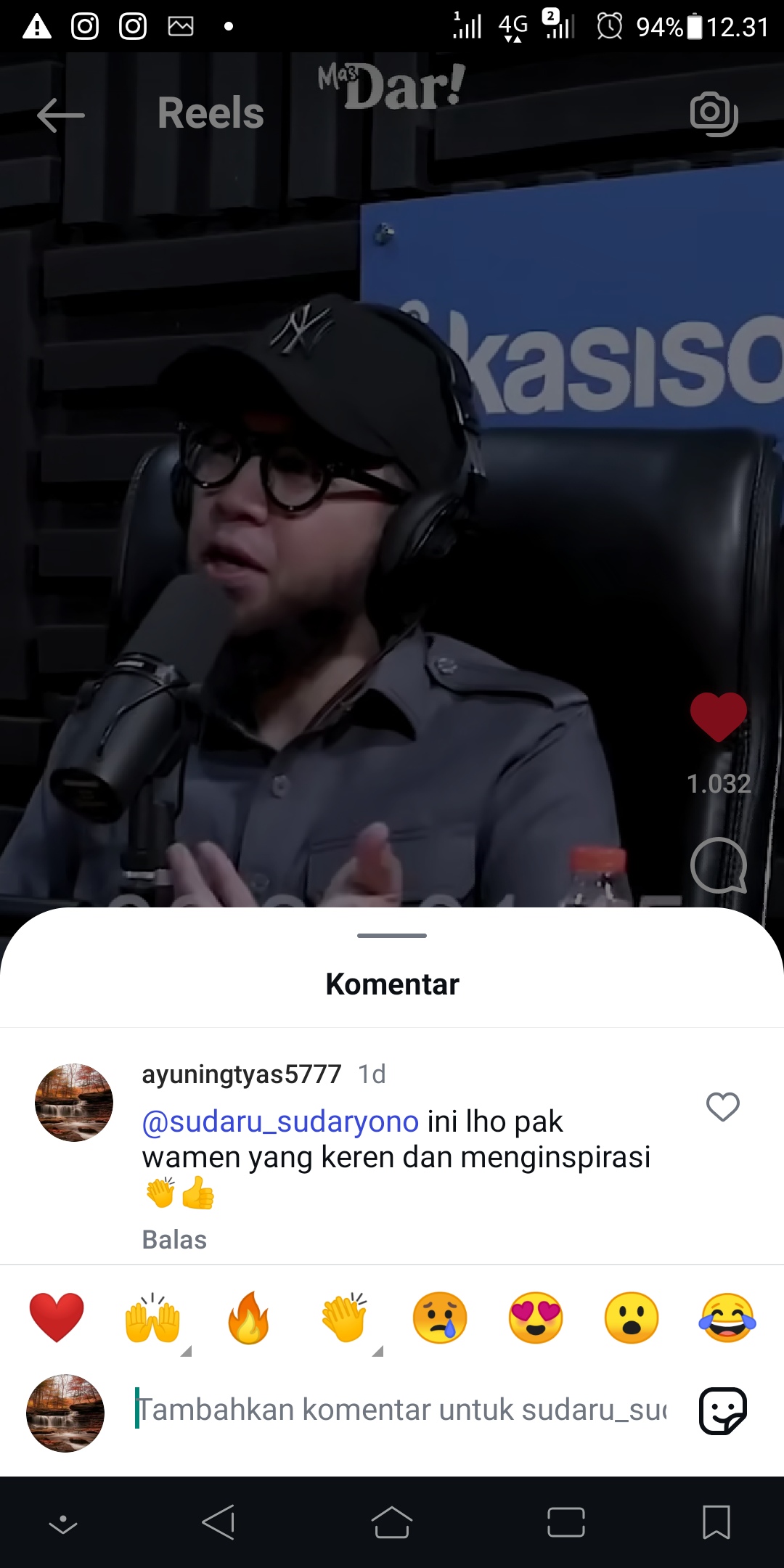Image resolution: width=784 pixels, height=1568 pixels.
Task: Insert the crying face emoji
Action: [440, 1318]
